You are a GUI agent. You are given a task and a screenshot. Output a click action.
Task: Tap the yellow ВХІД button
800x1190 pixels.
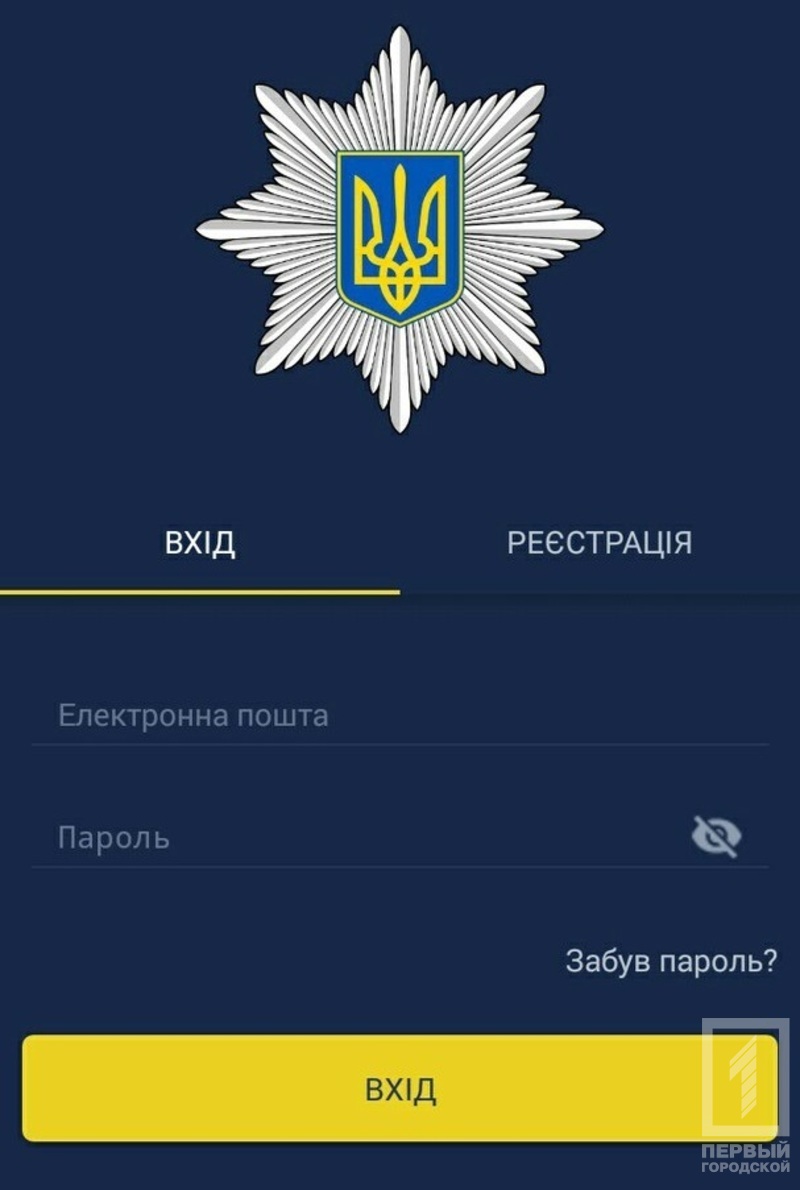(400, 1088)
